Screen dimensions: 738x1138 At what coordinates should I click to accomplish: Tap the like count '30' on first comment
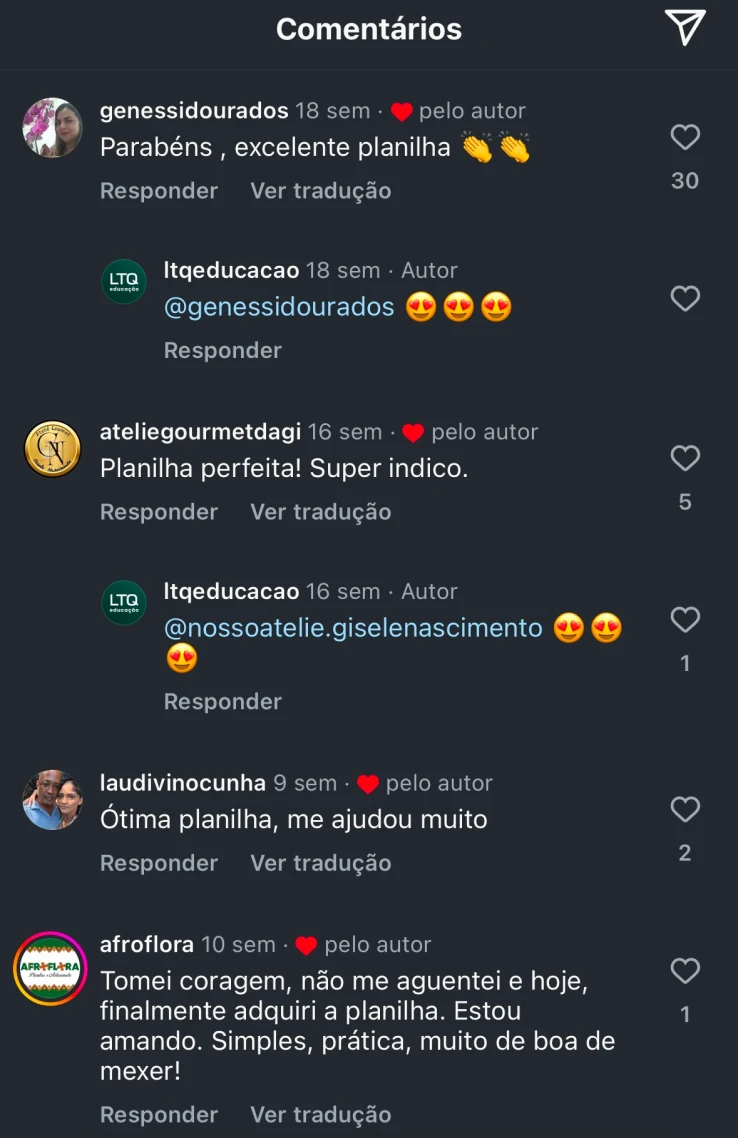pos(685,180)
